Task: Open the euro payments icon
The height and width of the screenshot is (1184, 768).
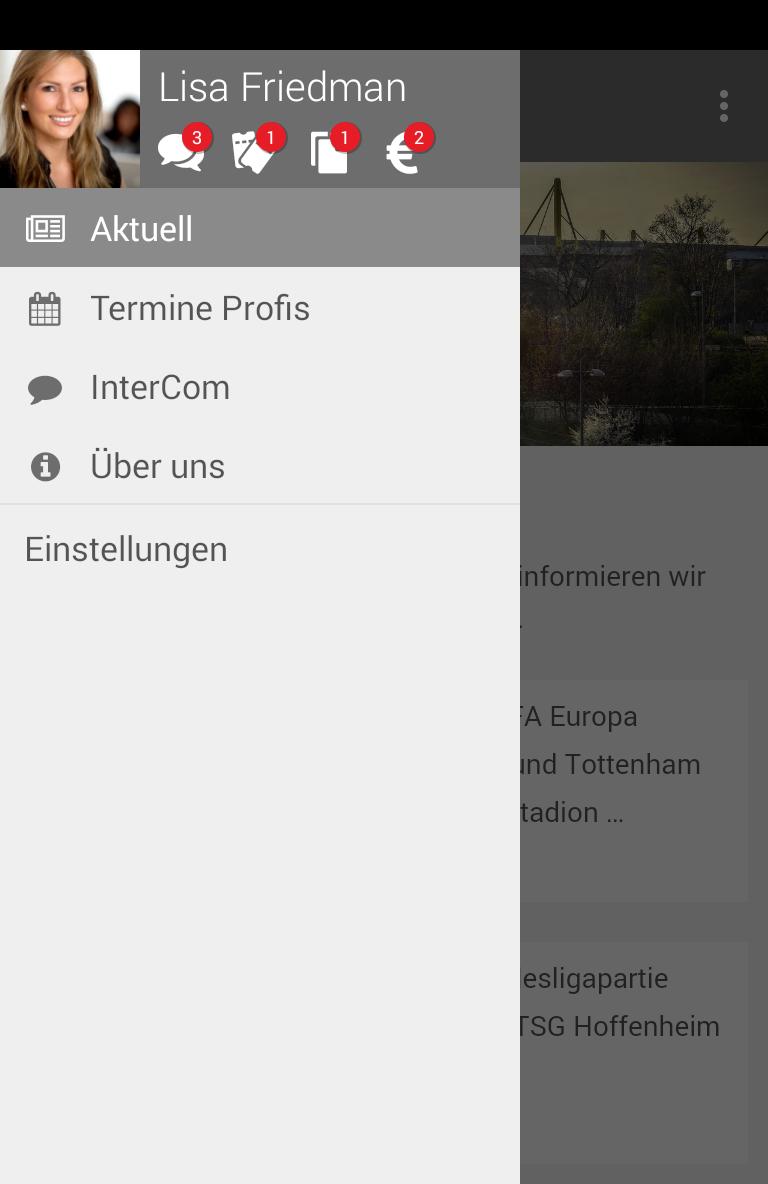Action: 403,153
